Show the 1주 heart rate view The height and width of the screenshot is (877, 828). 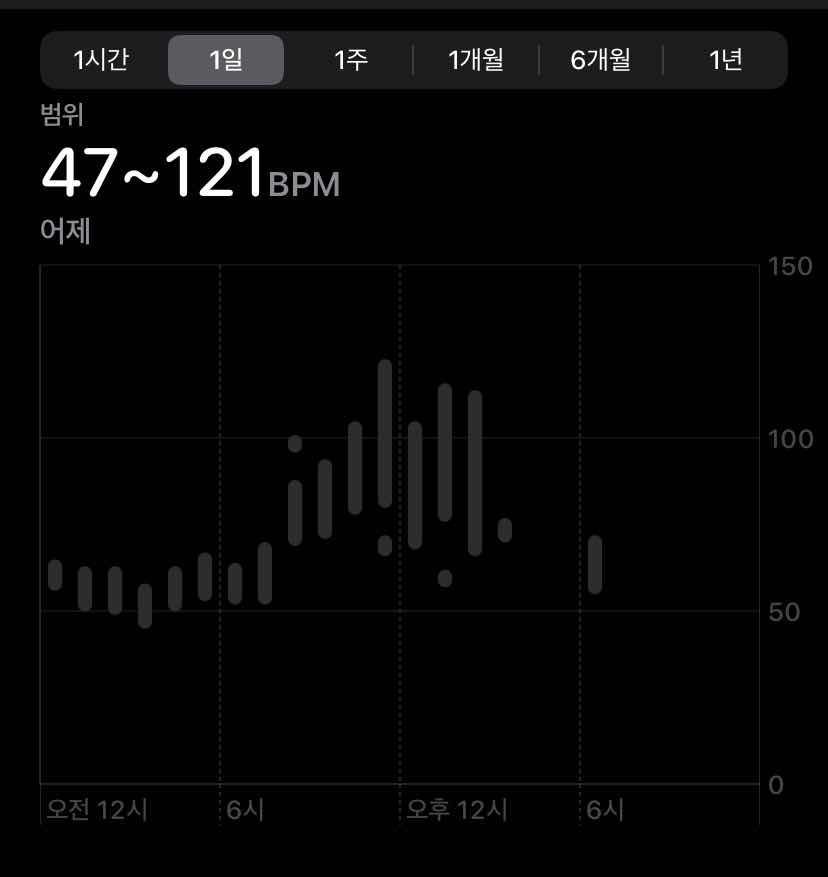click(351, 60)
